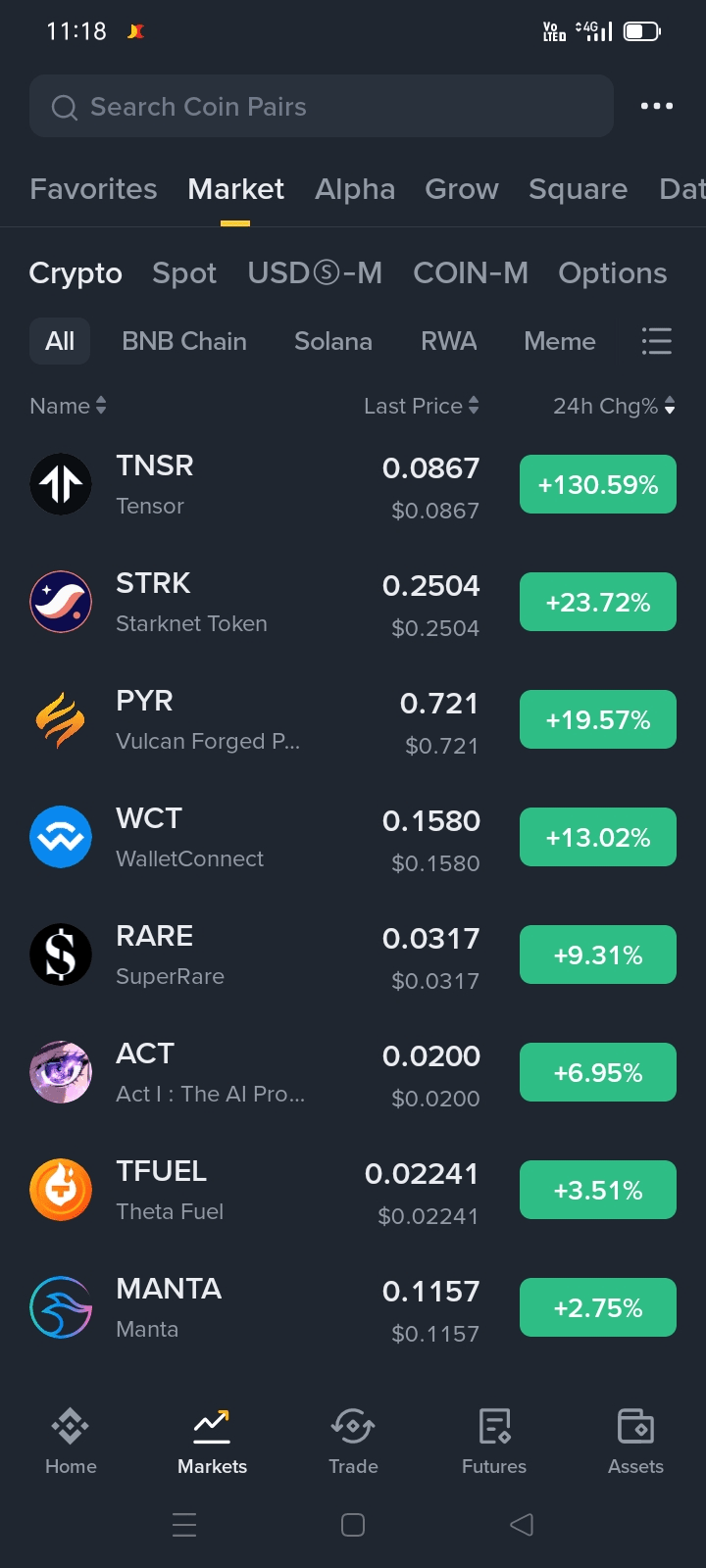This screenshot has width=706, height=1568.
Task: Open the Search Coin Pairs field
Action: pyautogui.click(x=322, y=106)
